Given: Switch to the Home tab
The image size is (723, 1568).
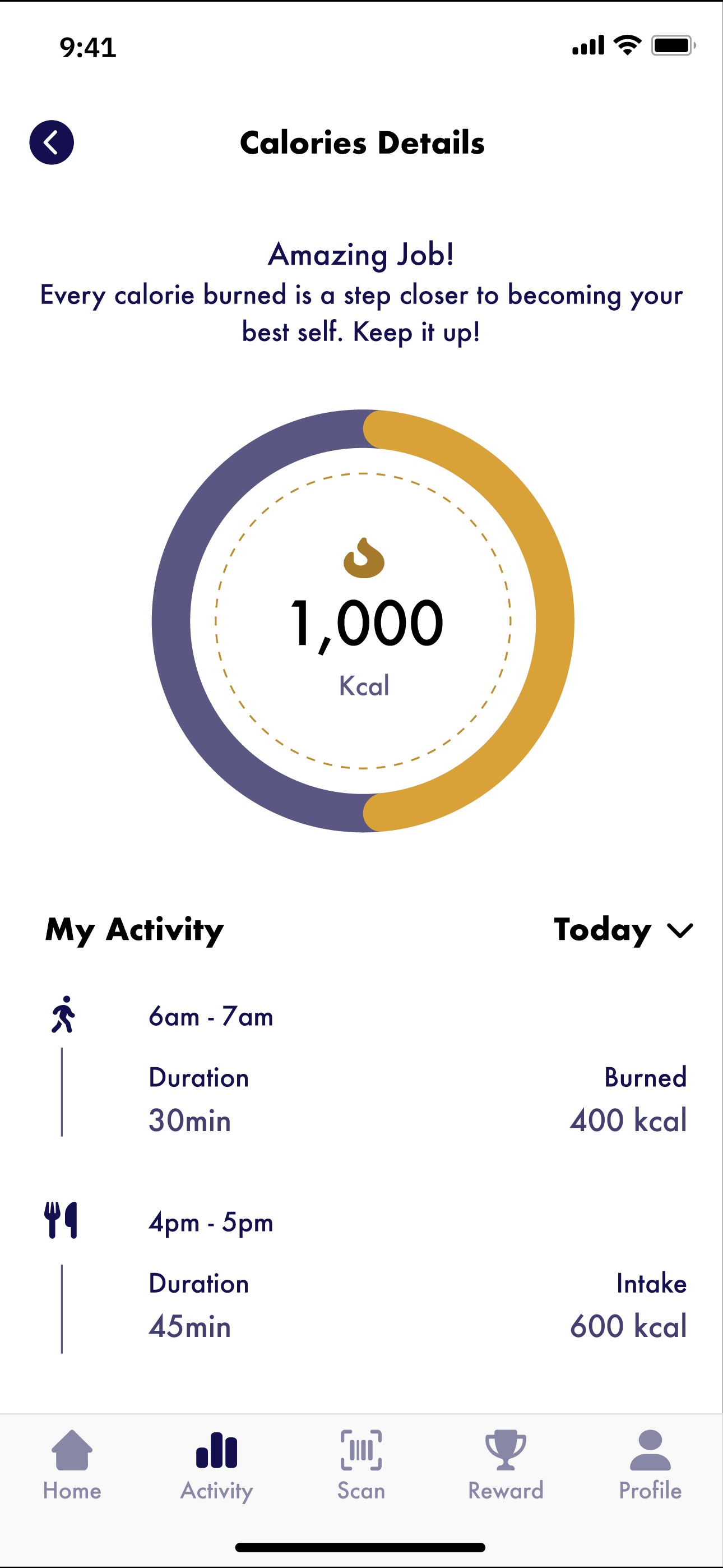Looking at the screenshot, I should click(72, 1465).
